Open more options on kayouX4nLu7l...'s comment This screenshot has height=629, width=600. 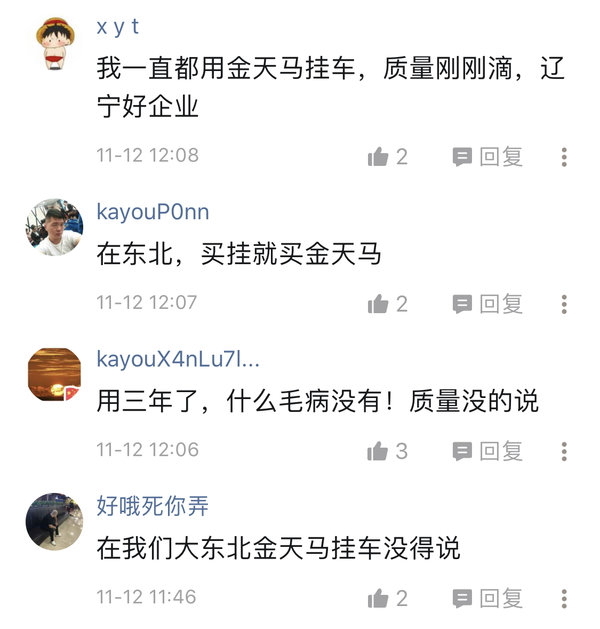(x=564, y=451)
